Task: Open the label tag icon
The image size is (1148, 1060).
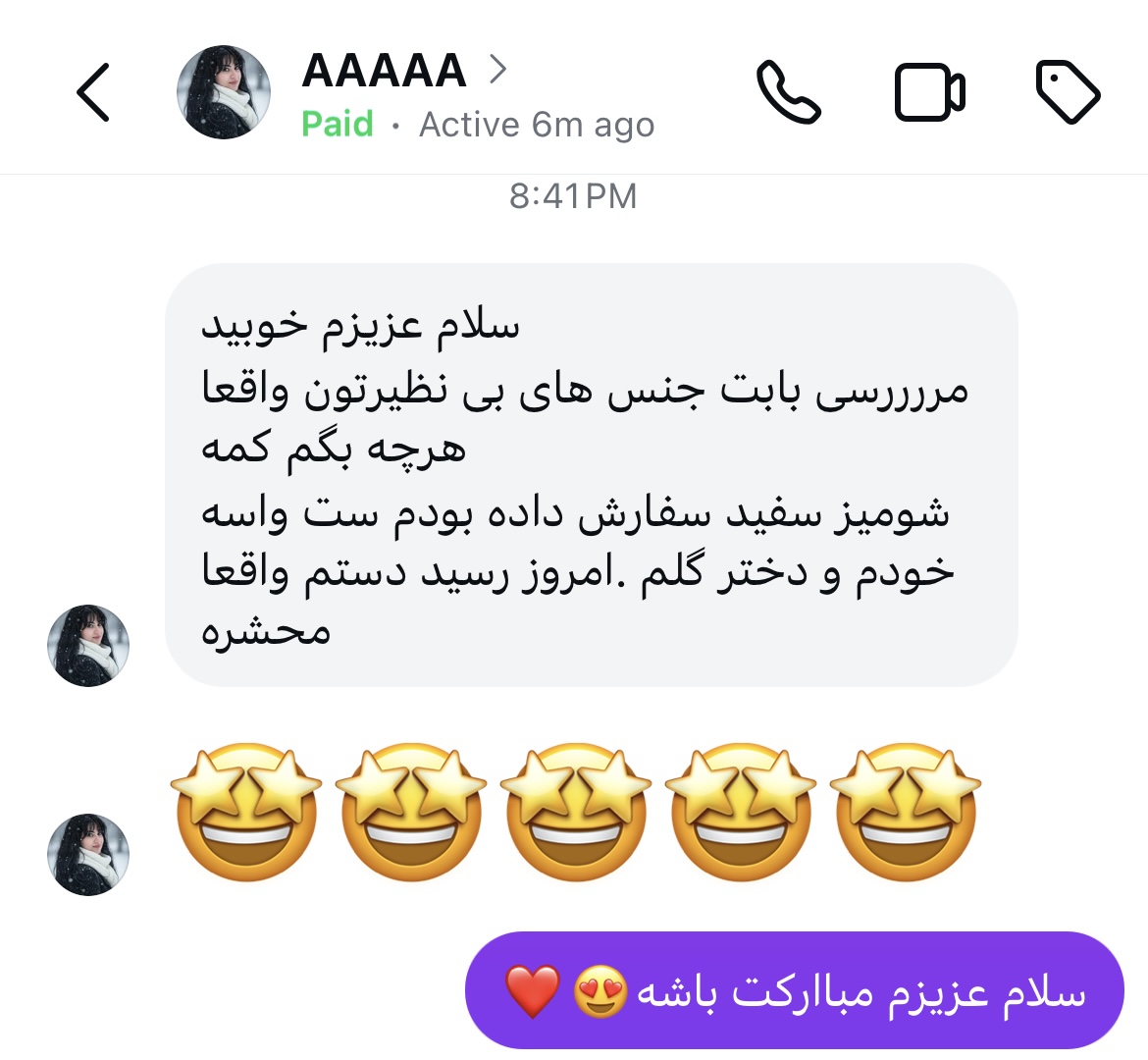Action: tap(1068, 92)
